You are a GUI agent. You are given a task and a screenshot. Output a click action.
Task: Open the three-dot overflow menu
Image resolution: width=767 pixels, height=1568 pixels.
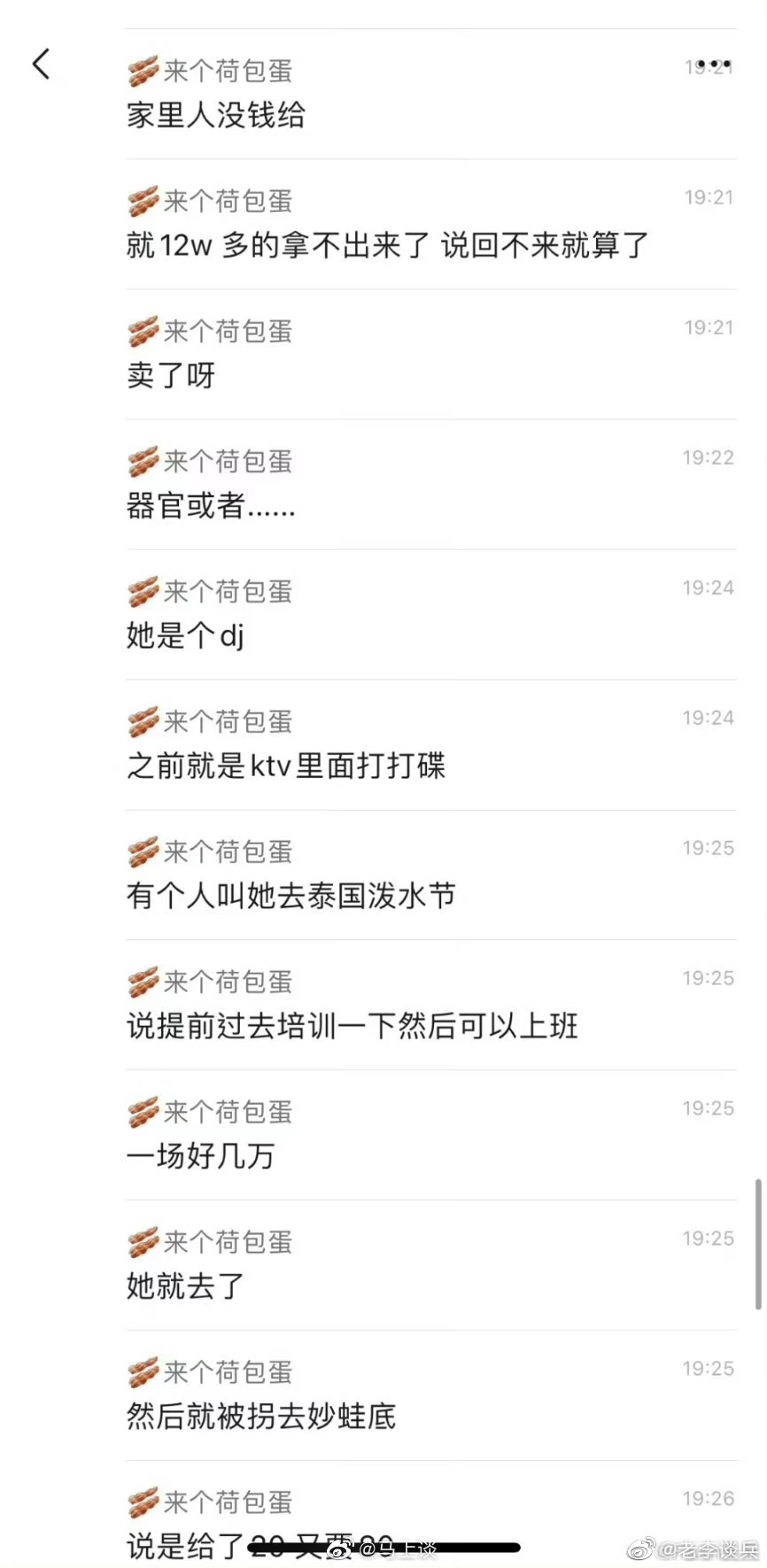pos(713,65)
